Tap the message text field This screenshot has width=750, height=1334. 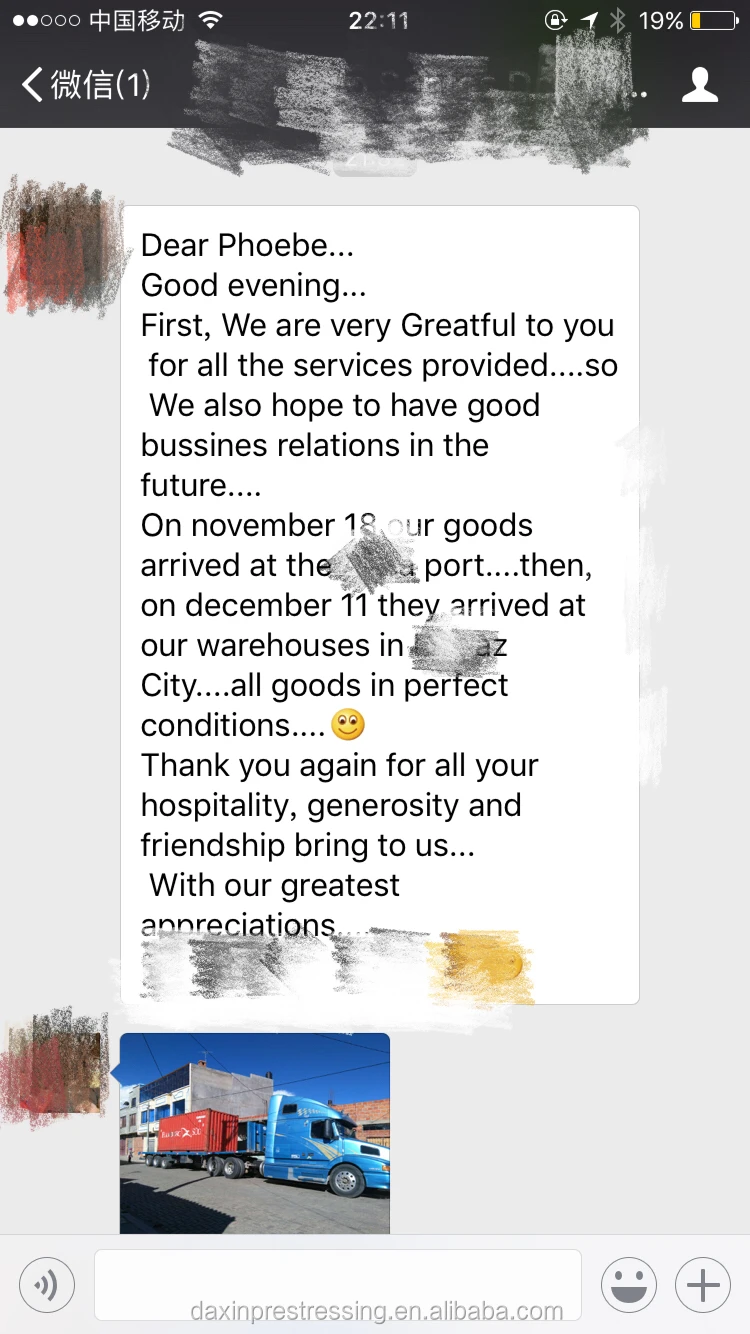338,1285
